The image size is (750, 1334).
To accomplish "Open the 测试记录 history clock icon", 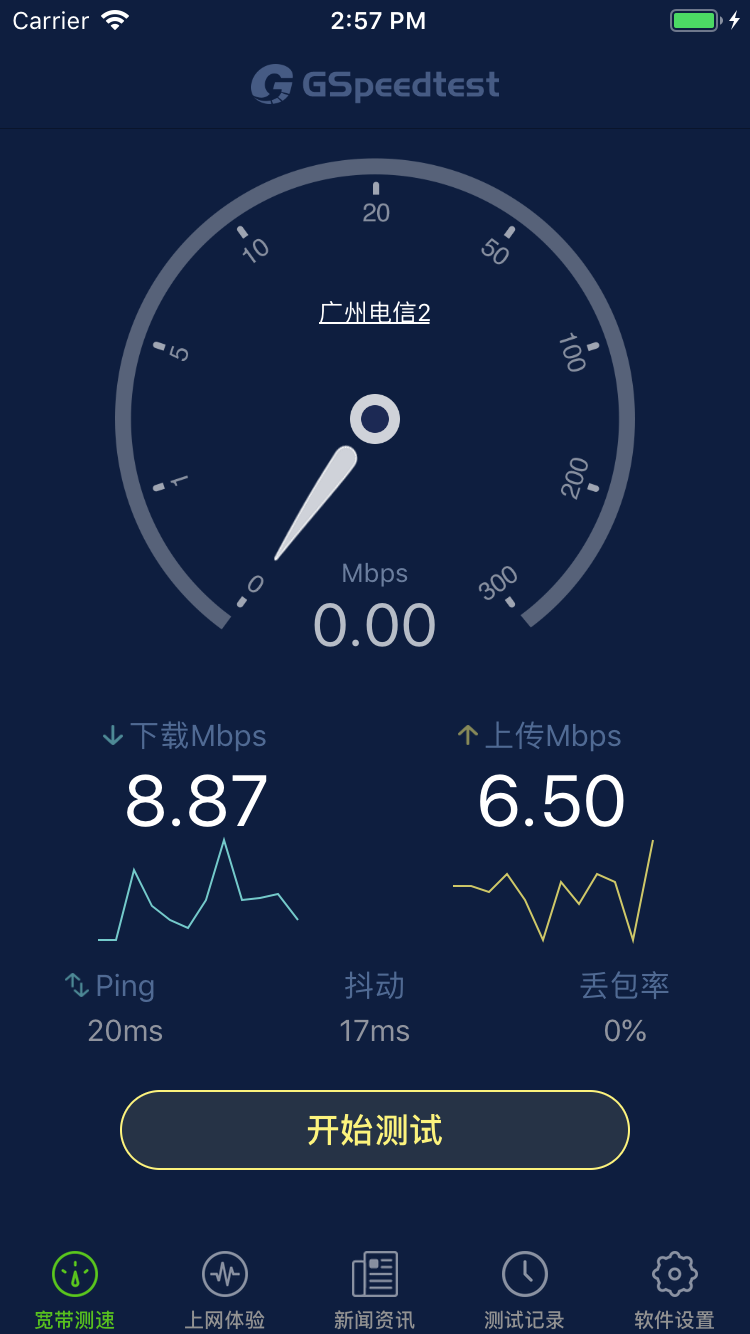I will point(523,1273).
